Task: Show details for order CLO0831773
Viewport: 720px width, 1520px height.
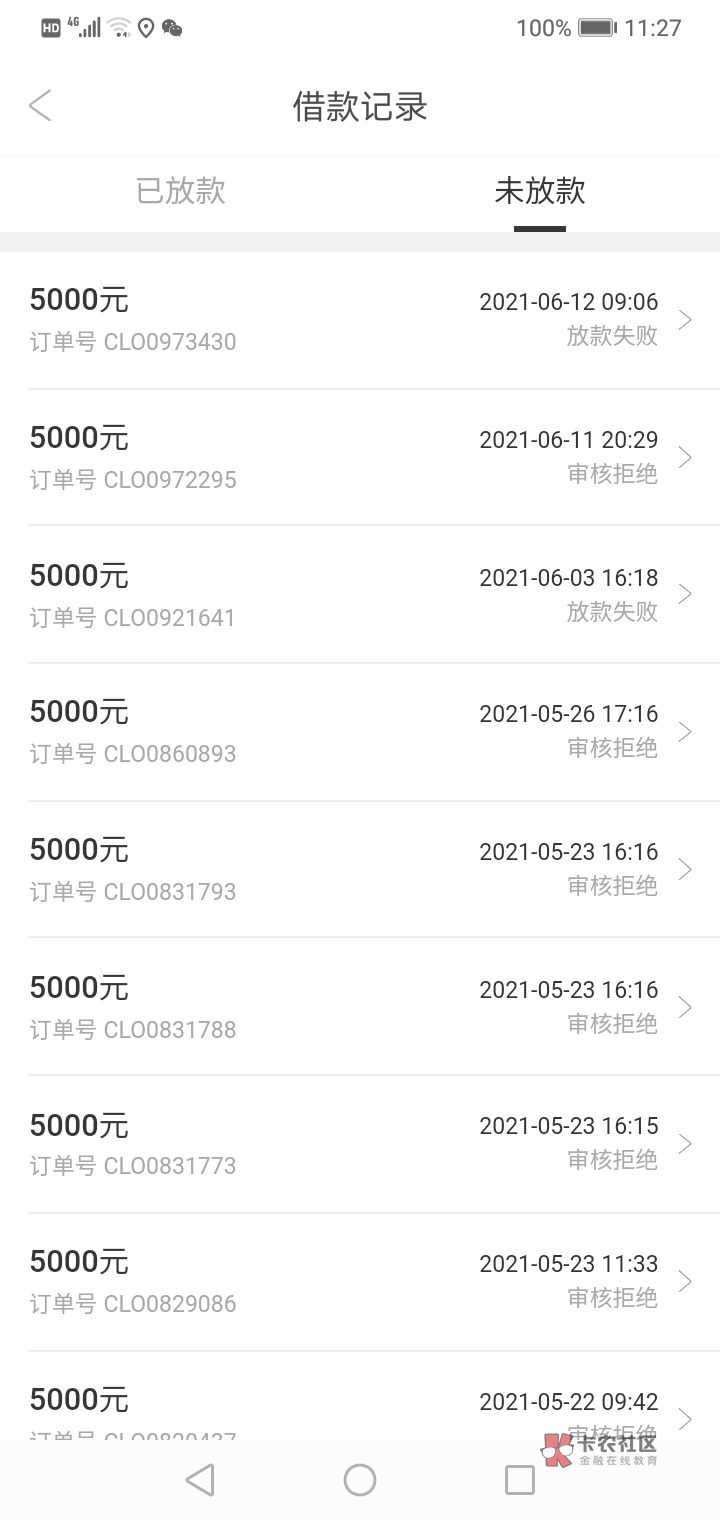Action: [x=360, y=1145]
